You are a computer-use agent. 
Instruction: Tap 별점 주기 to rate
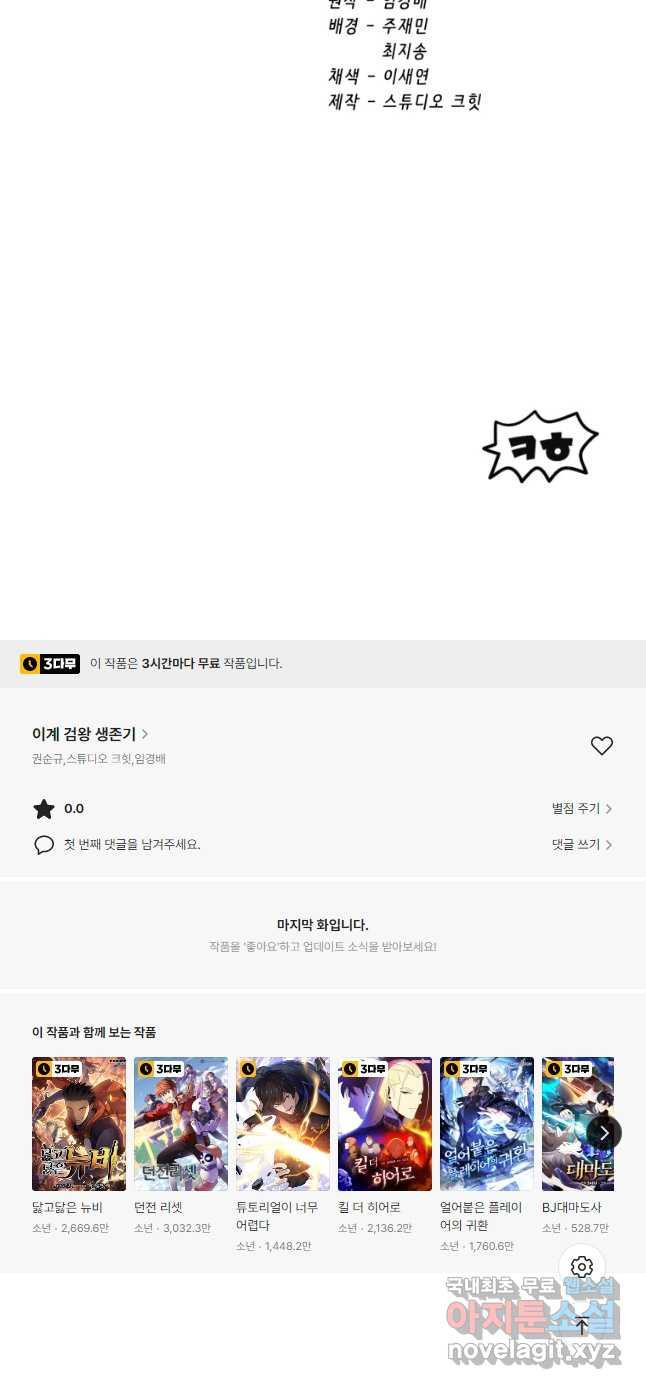click(582, 808)
